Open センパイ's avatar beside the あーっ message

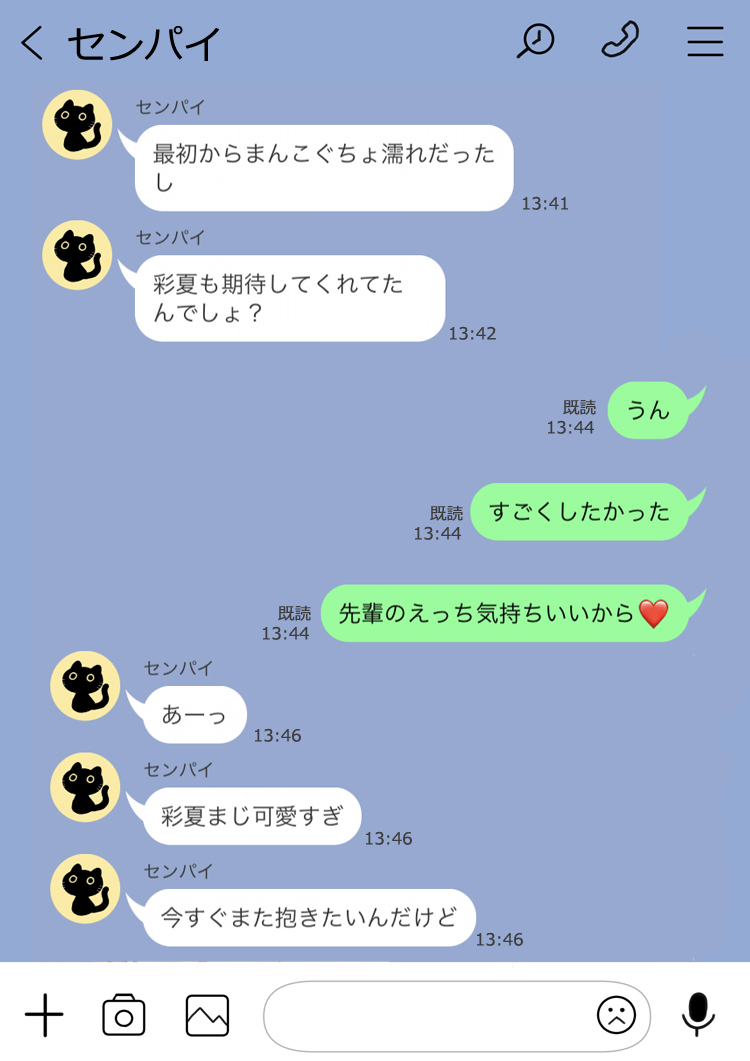[85, 686]
